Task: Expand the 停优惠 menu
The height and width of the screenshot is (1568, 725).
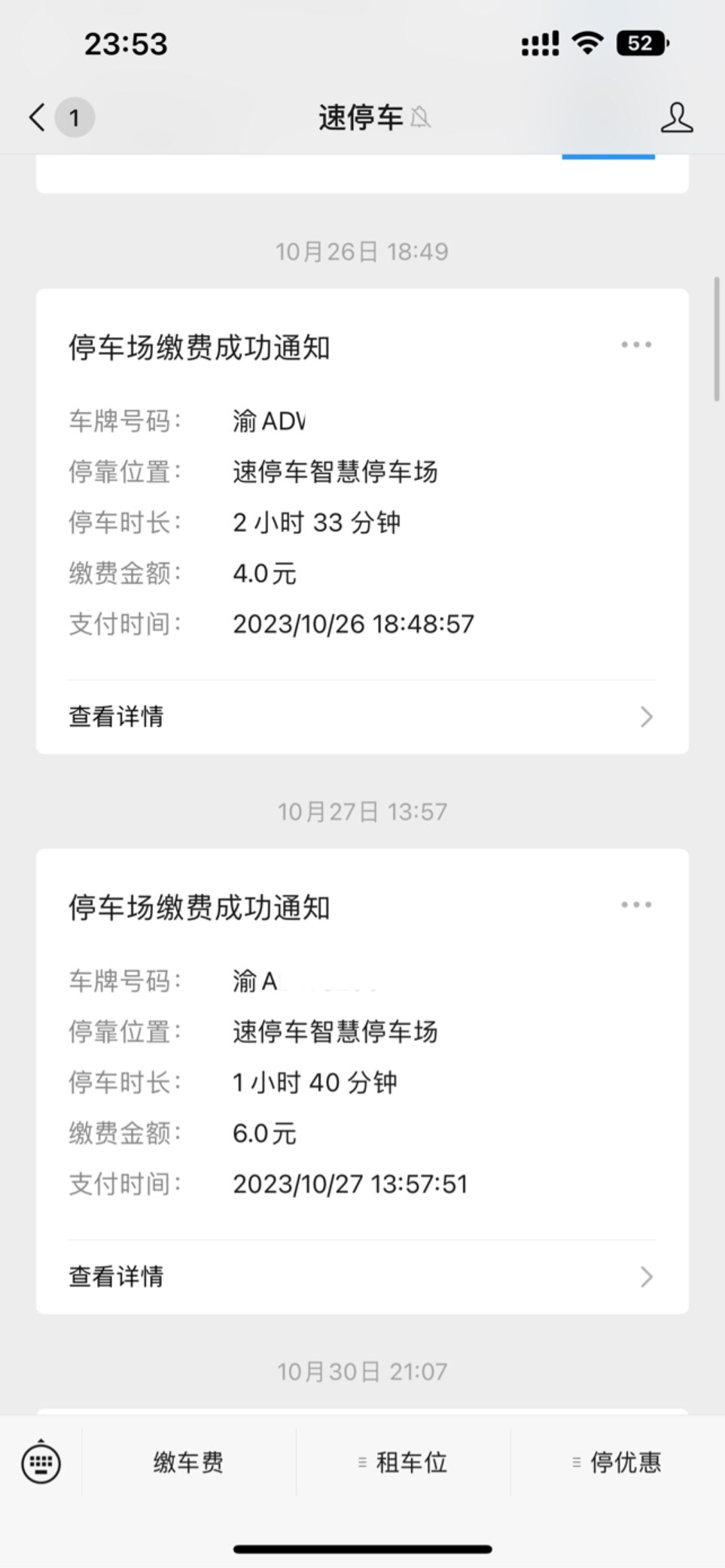Action: (618, 1463)
